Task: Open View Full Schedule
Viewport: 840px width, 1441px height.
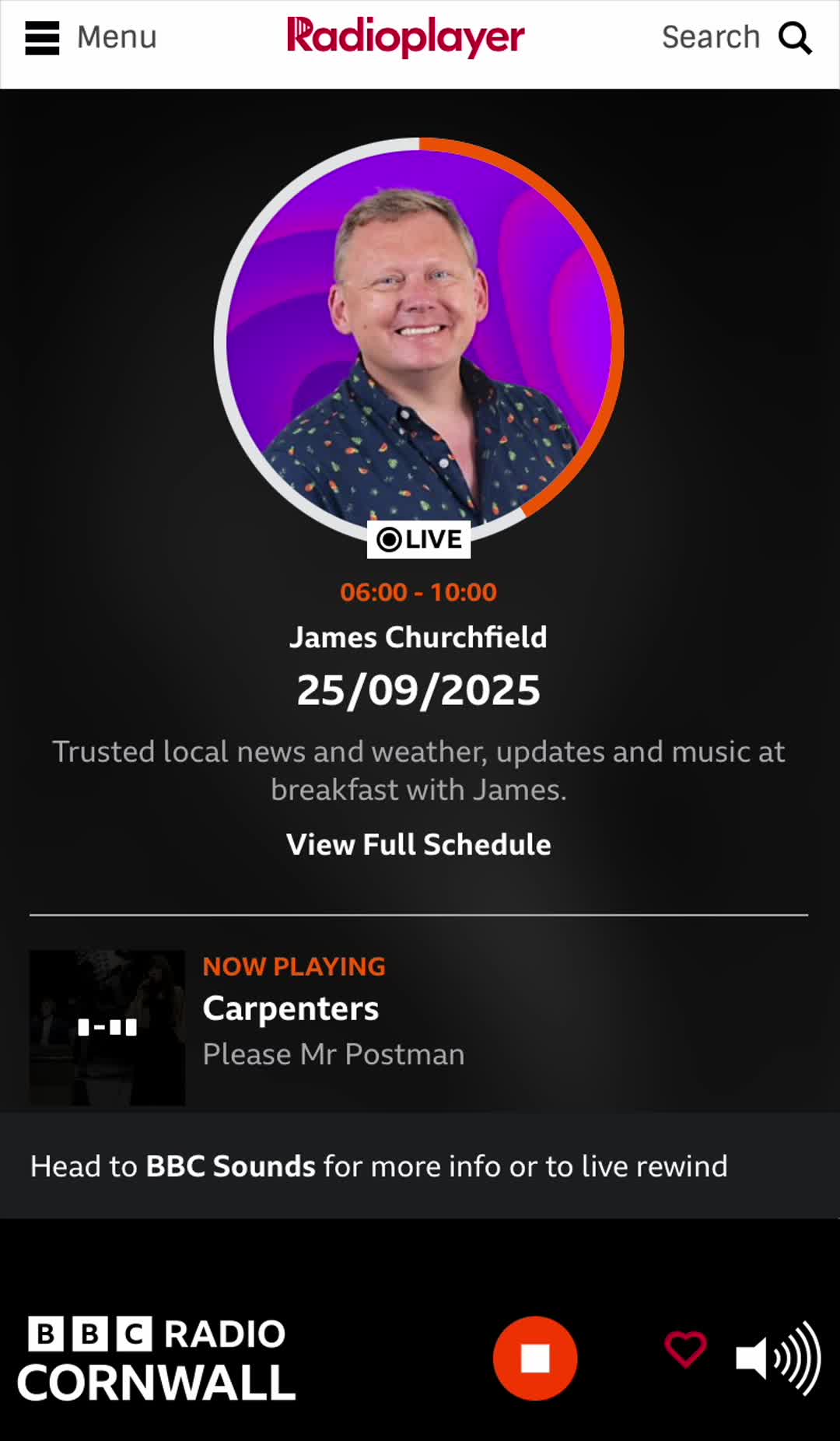Action: (418, 844)
